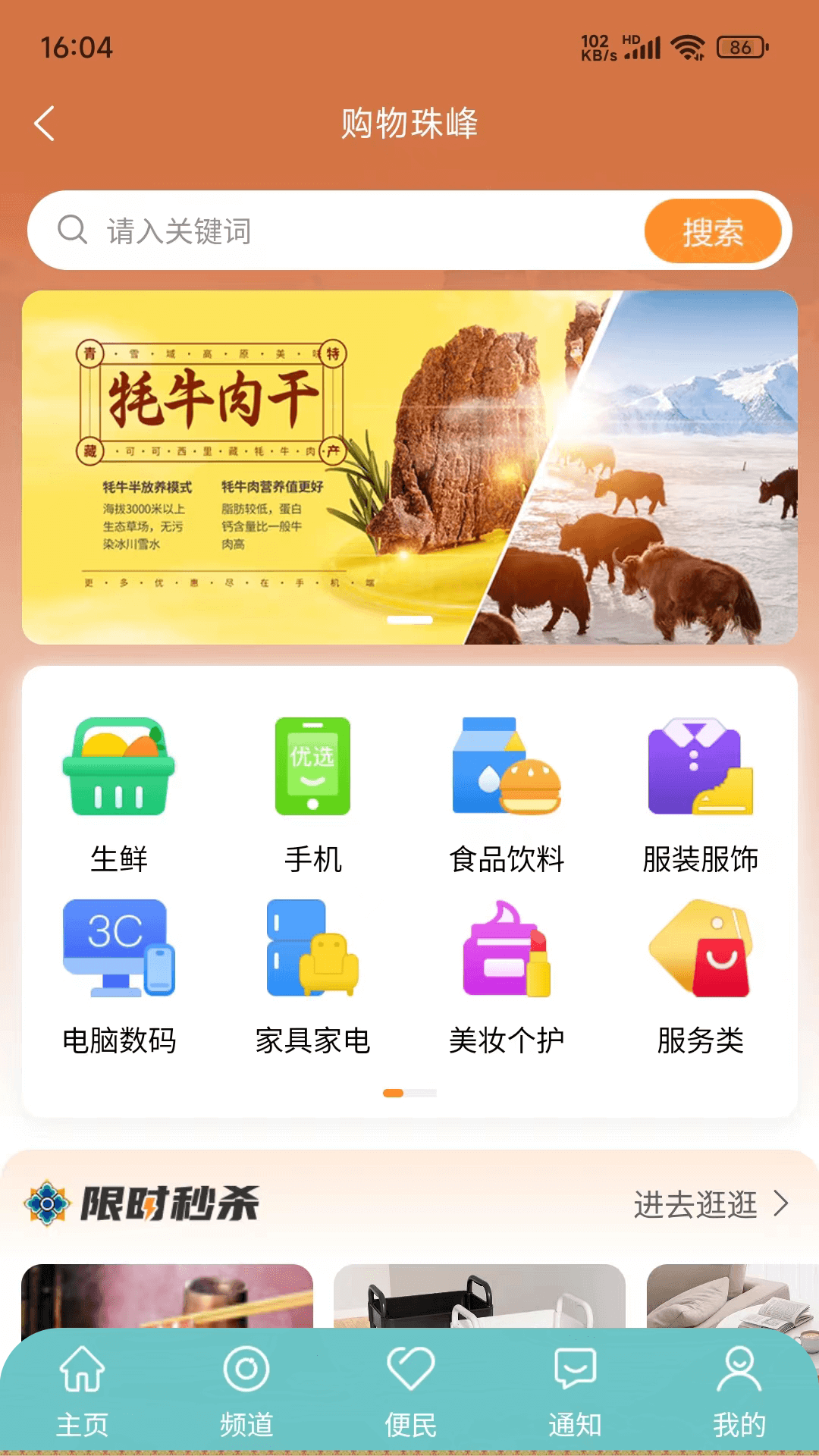Viewport: 819px width, 1456px height.
Task: Open the 生鲜 category
Action: click(x=119, y=794)
